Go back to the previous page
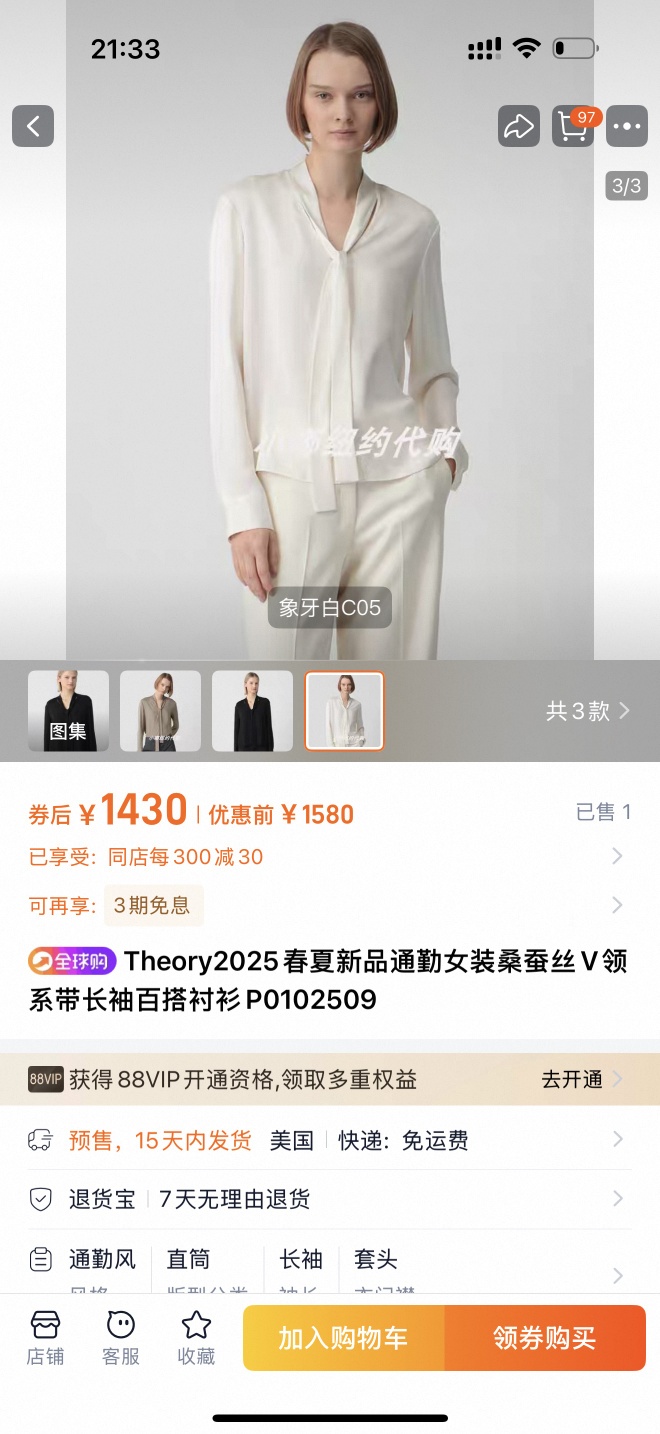The height and width of the screenshot is (1434, 660). 33,126
